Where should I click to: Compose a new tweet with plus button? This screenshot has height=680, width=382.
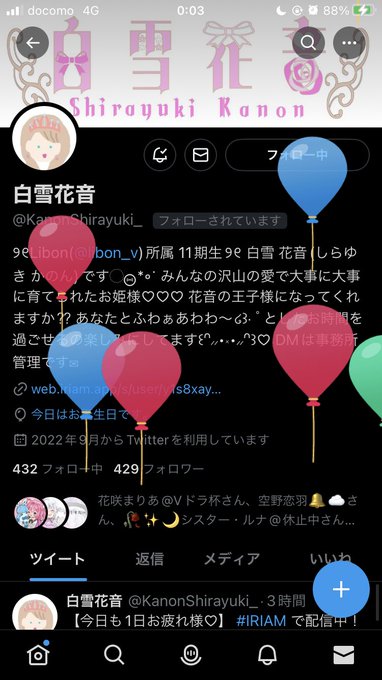click(341, 589)
